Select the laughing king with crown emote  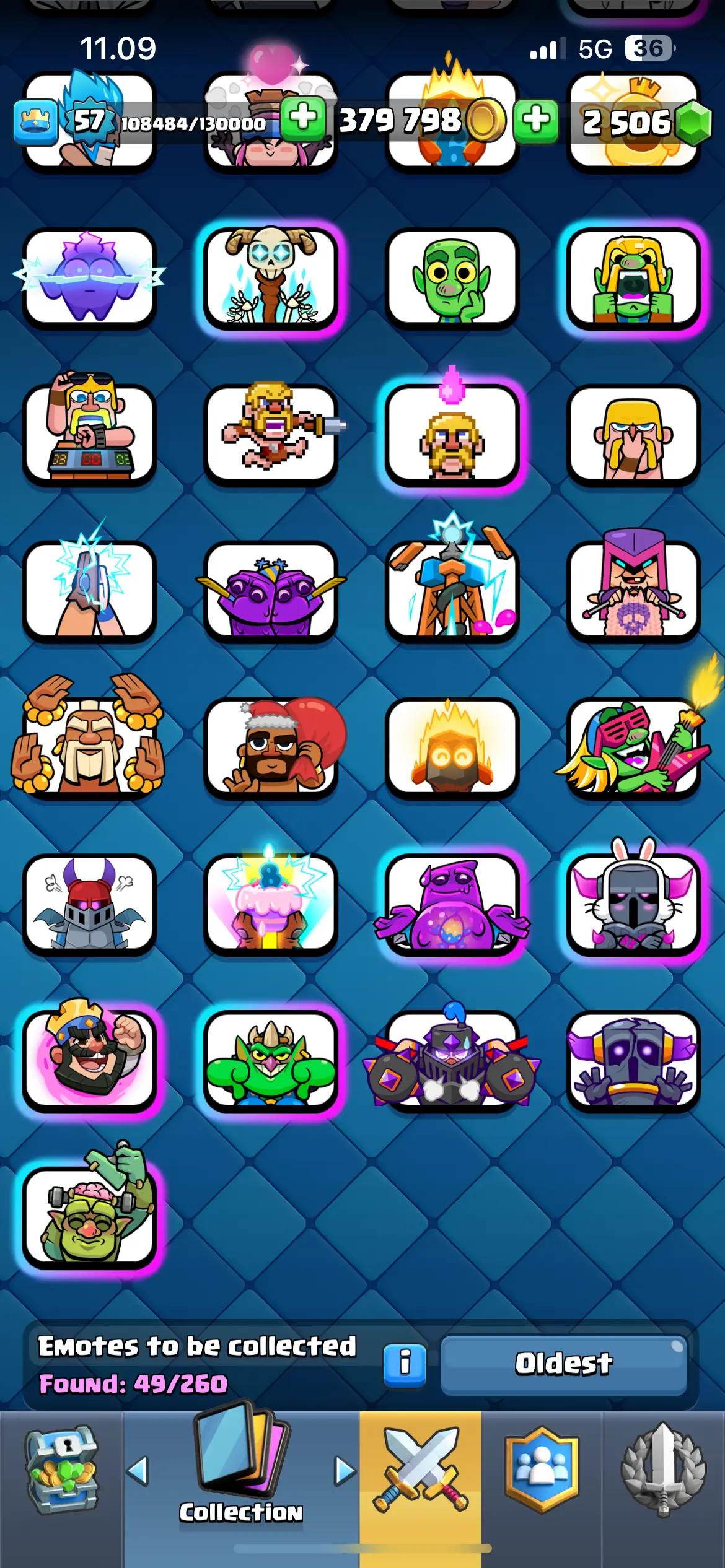tap(90, 1060)
